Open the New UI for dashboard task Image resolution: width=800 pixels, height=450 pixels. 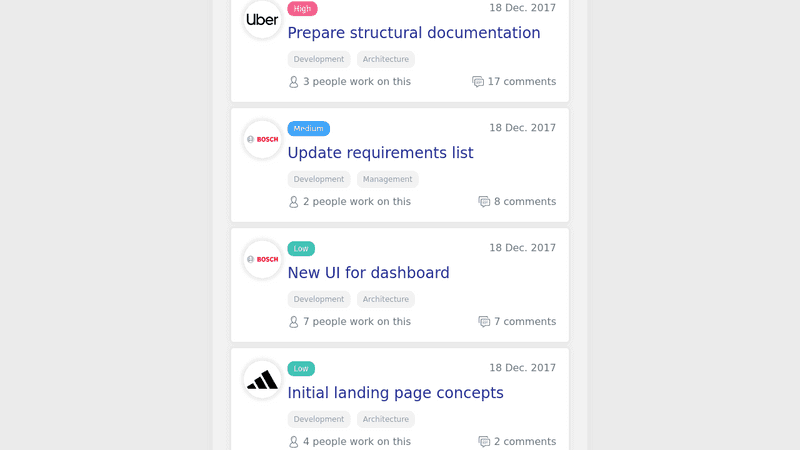point(368,273)
